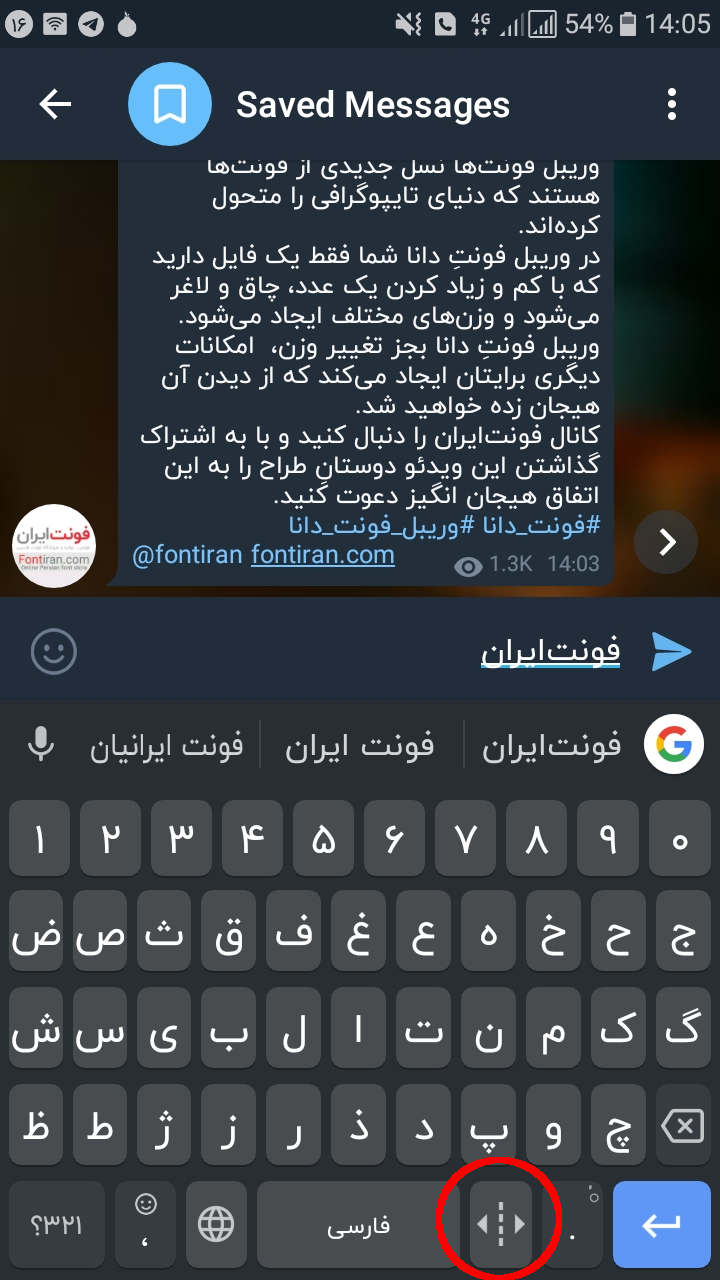This screenshot has height=1280, width=720.
Task: Tap the forward arrow beside the message
Action: point(666,542)
